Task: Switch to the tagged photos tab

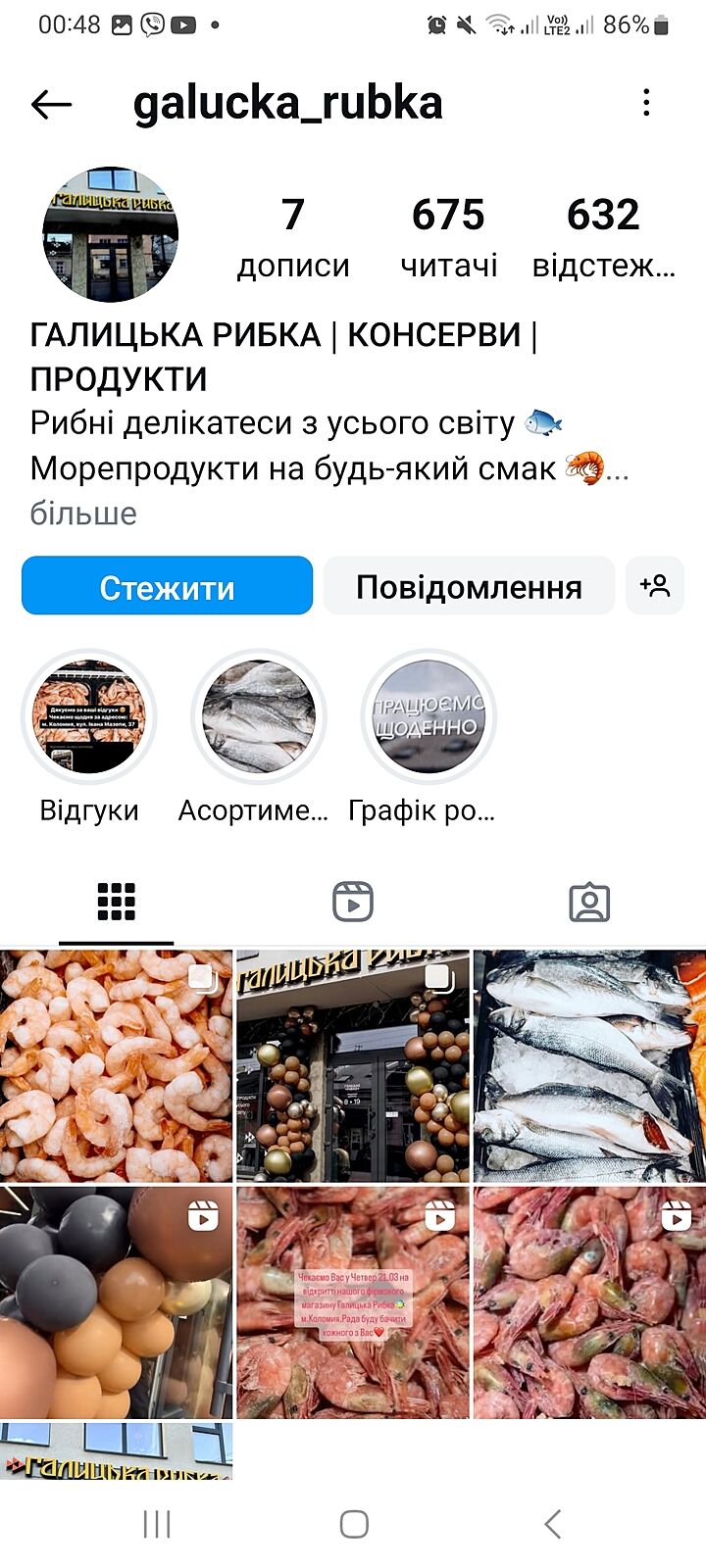Action: [589, 902]
